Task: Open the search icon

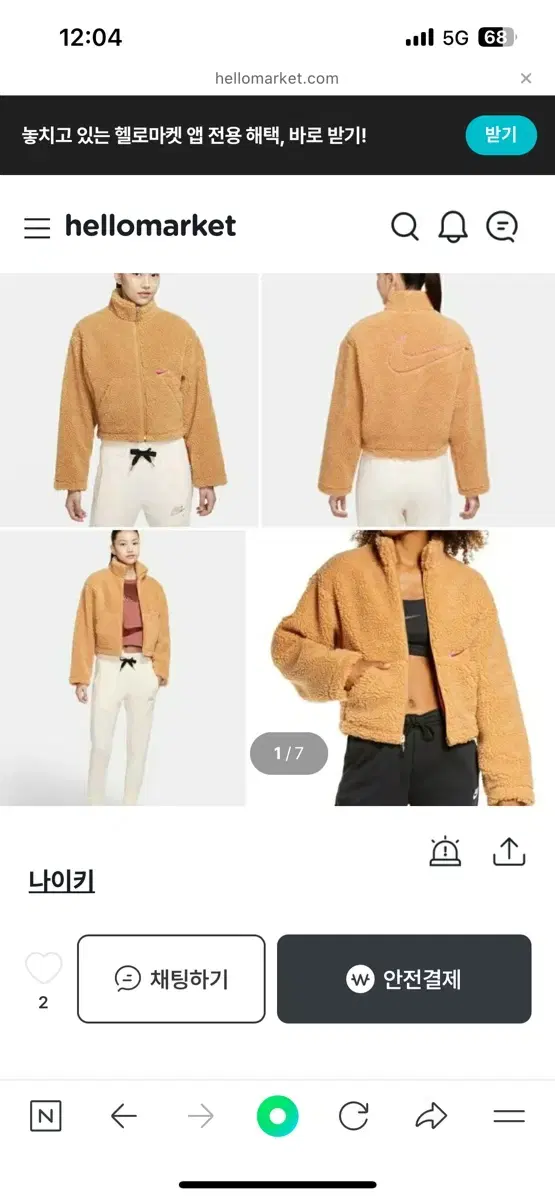Action: (404, 227)
